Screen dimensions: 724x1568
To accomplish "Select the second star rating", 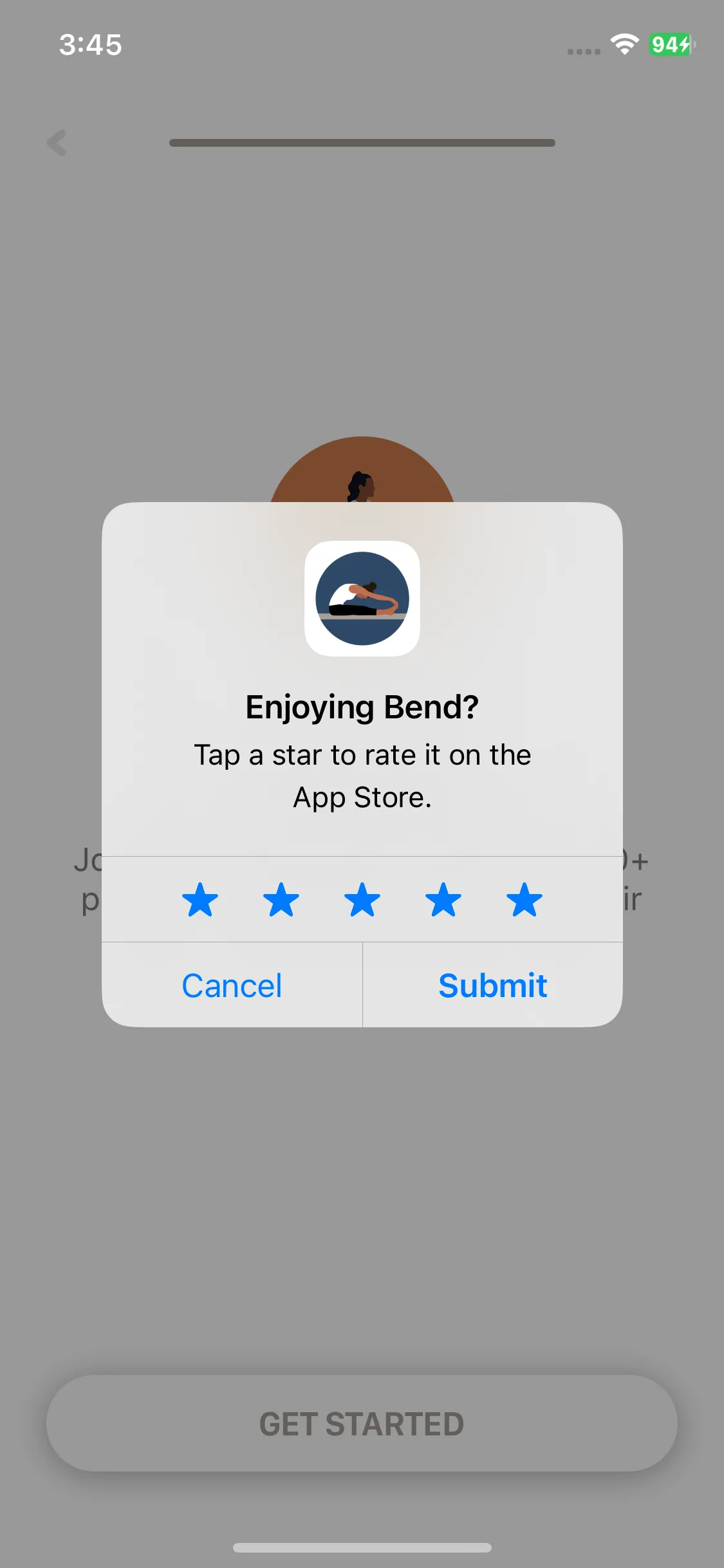I will tap(281, 899).
